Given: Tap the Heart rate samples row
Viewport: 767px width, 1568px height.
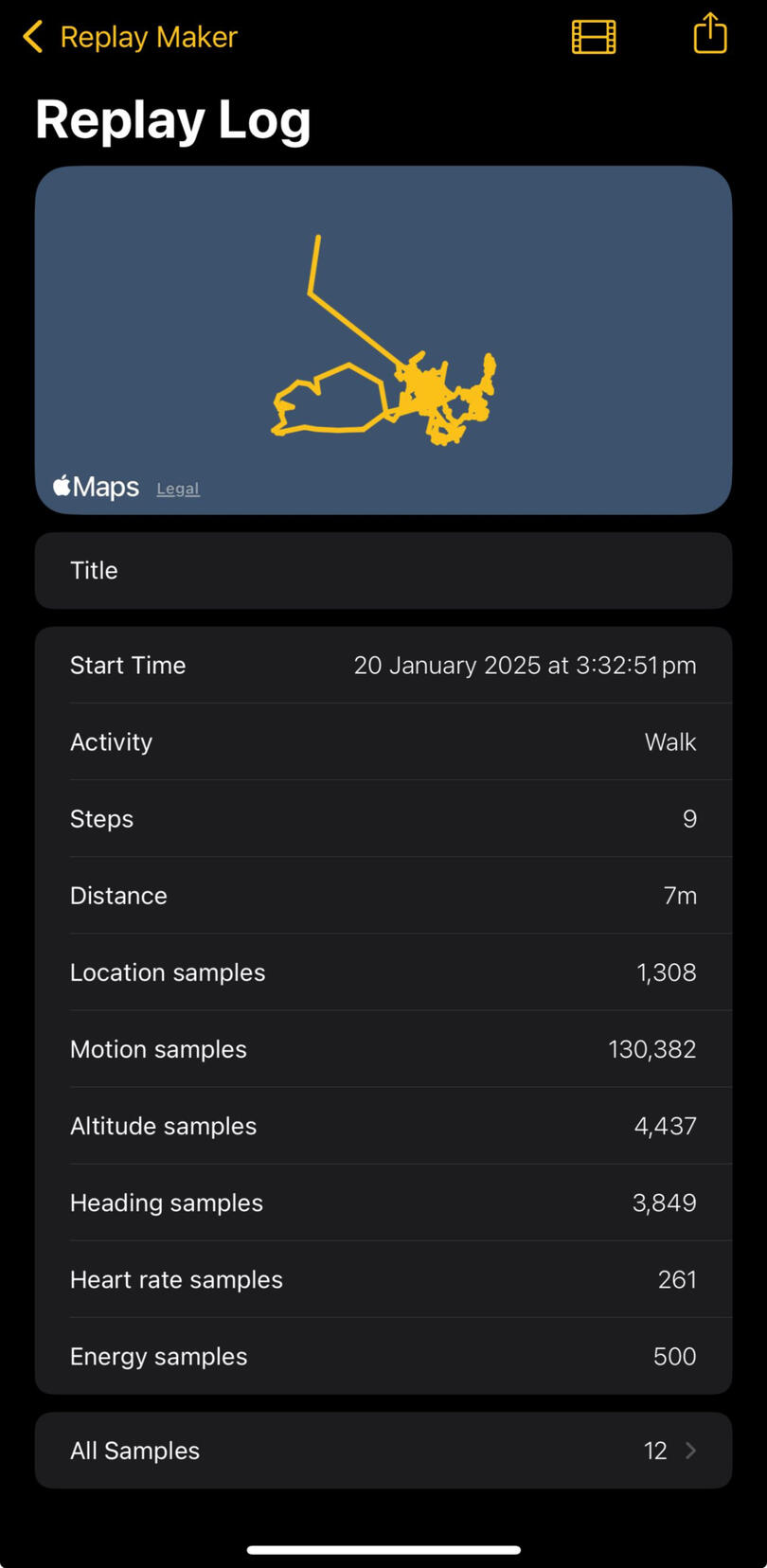Looking at the screenshot, I should point(383,1278).
